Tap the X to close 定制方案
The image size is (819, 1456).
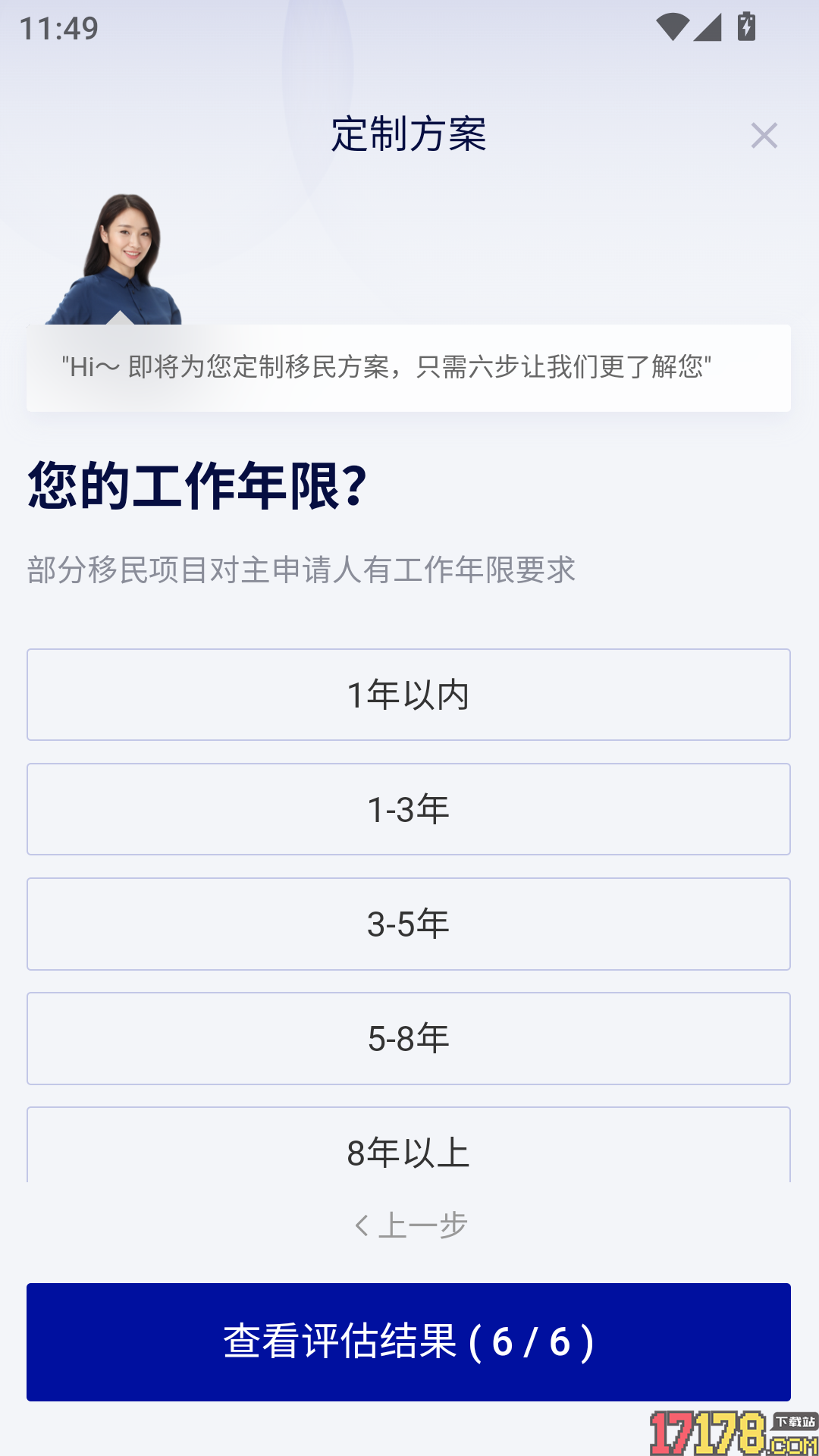click(x=764, y=136)
